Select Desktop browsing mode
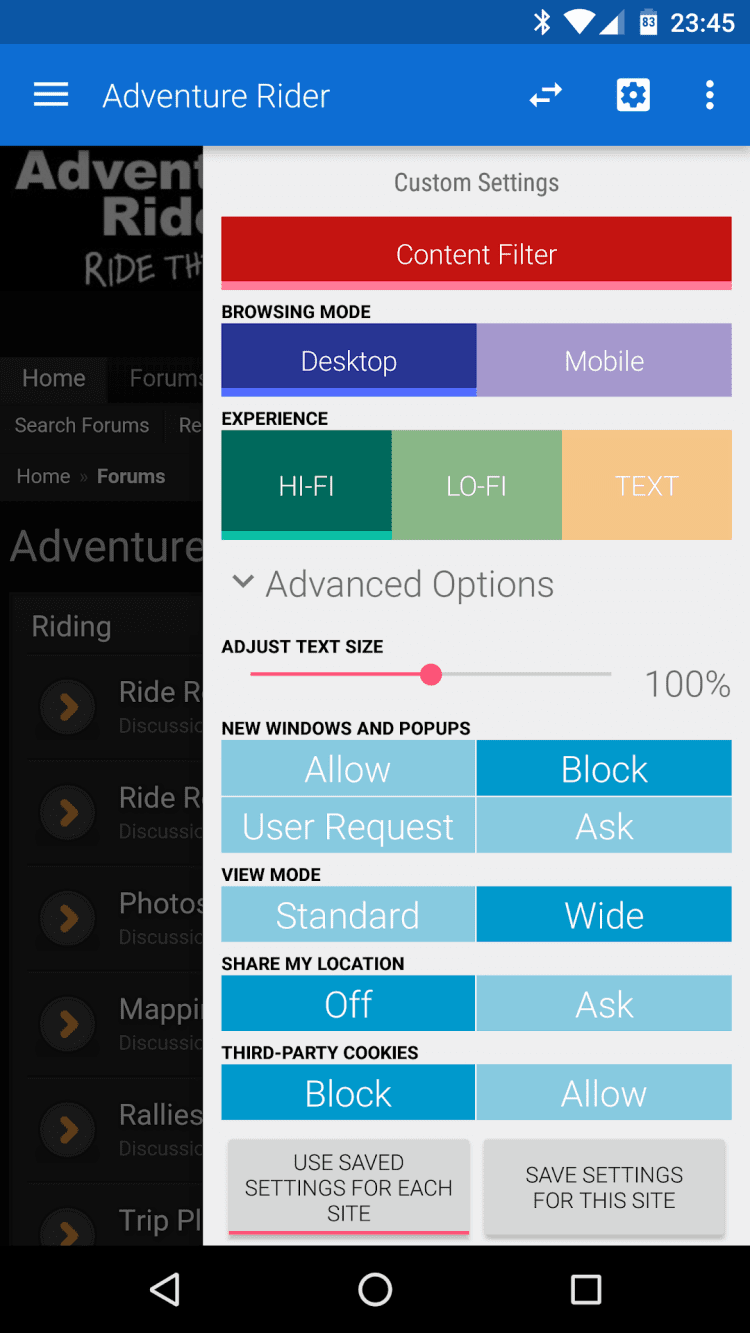This screenshot has height=1333, width=750. [348, 360]
